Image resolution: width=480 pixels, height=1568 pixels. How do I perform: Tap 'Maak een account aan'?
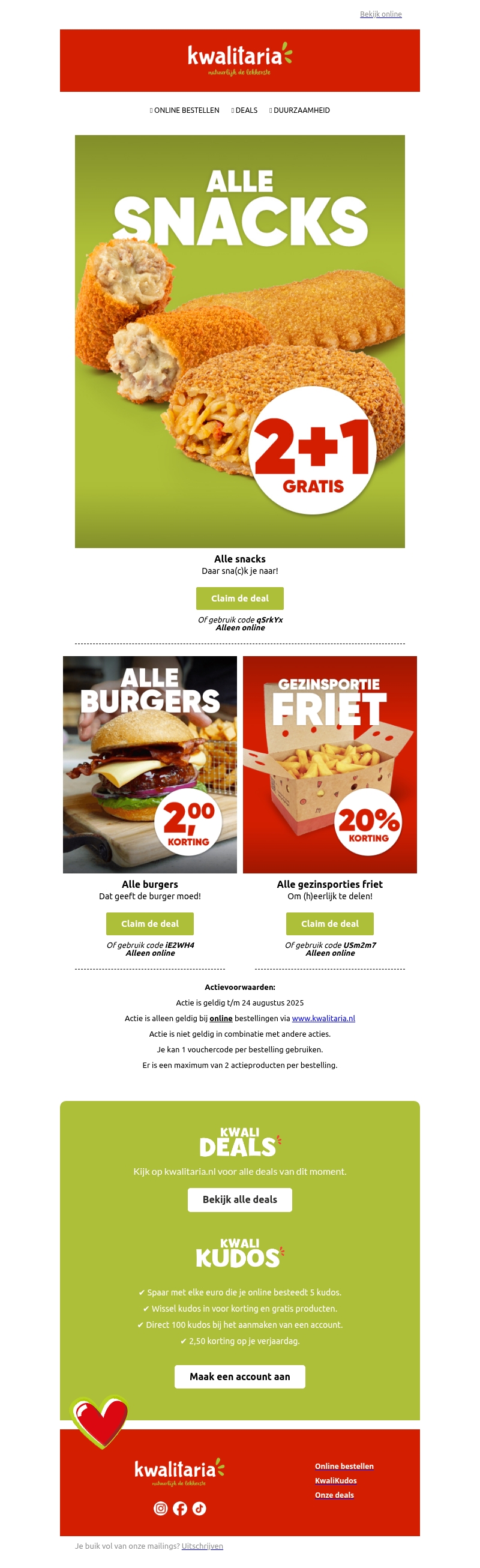(239, 1376)
